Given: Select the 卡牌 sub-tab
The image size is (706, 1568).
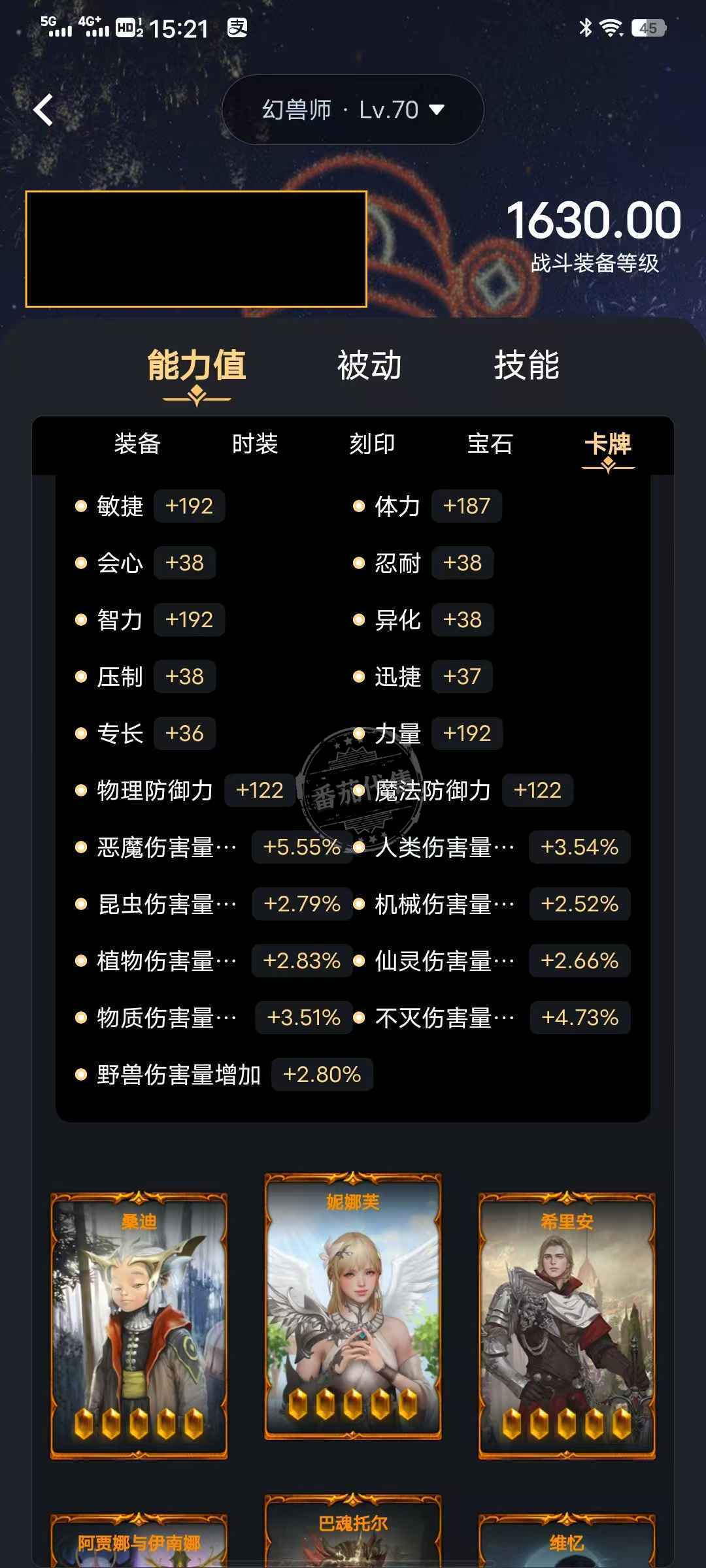Looking at the screenshot, I should click(608, 444).
